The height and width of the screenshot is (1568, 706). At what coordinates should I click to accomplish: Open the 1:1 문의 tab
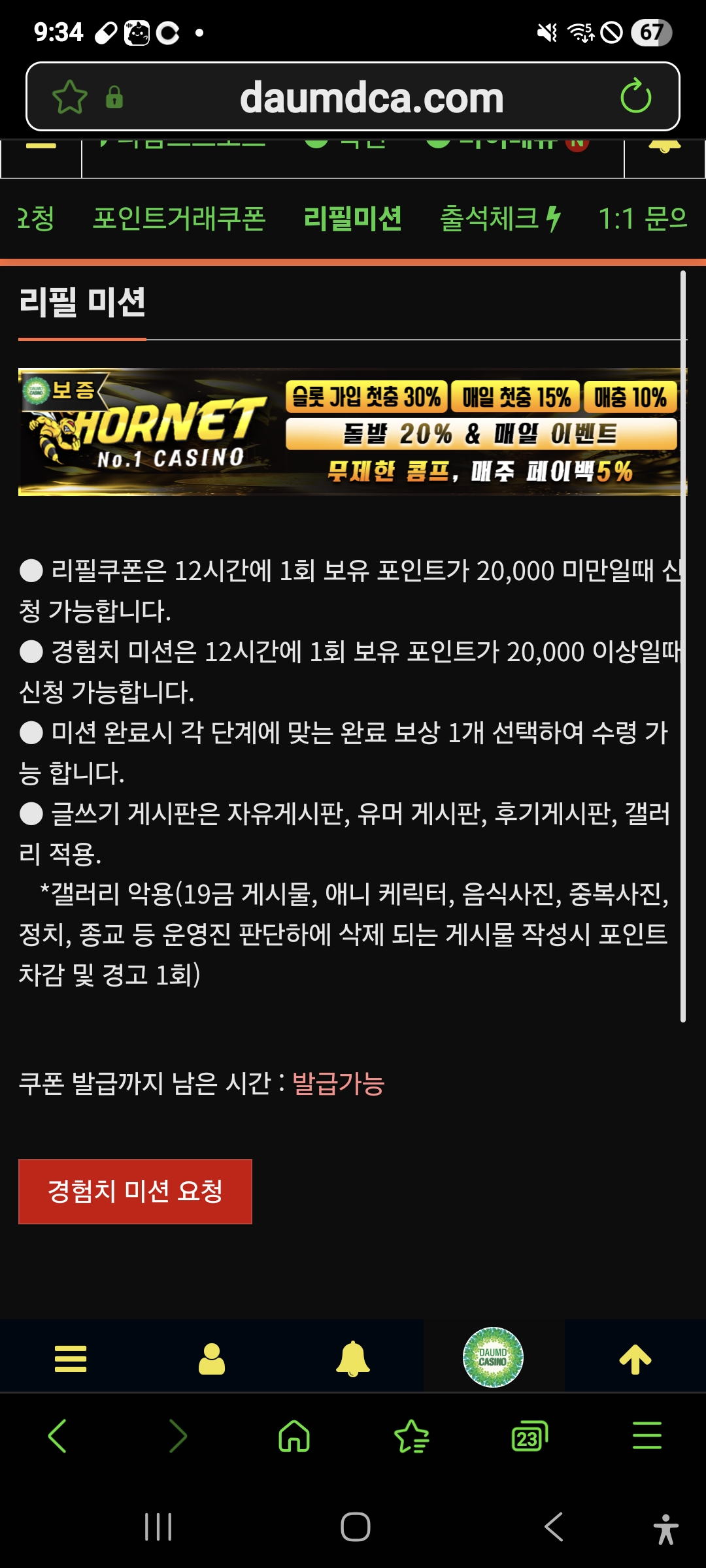pyautogui.click(x=643, y=219)
